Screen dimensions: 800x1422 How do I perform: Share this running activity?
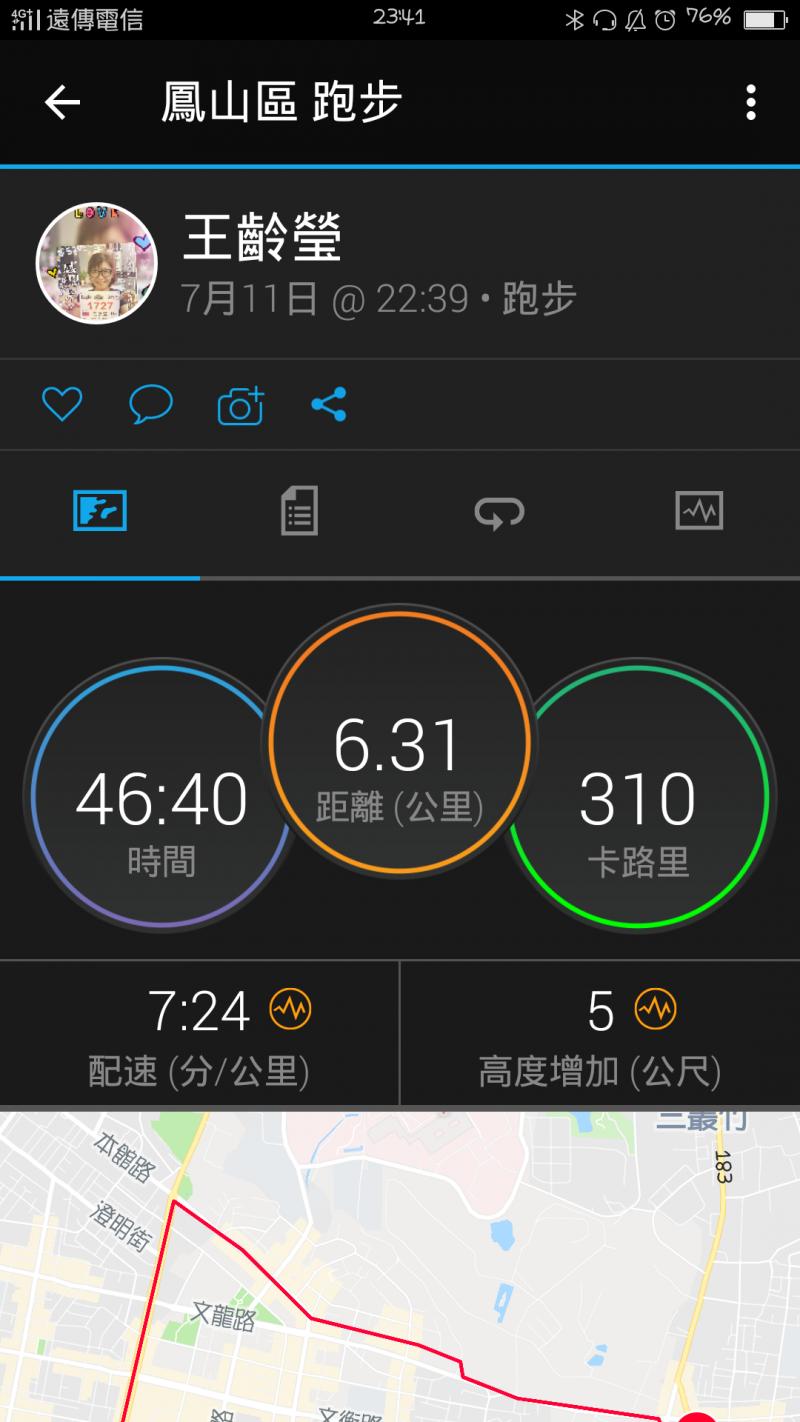click(329, 405)
